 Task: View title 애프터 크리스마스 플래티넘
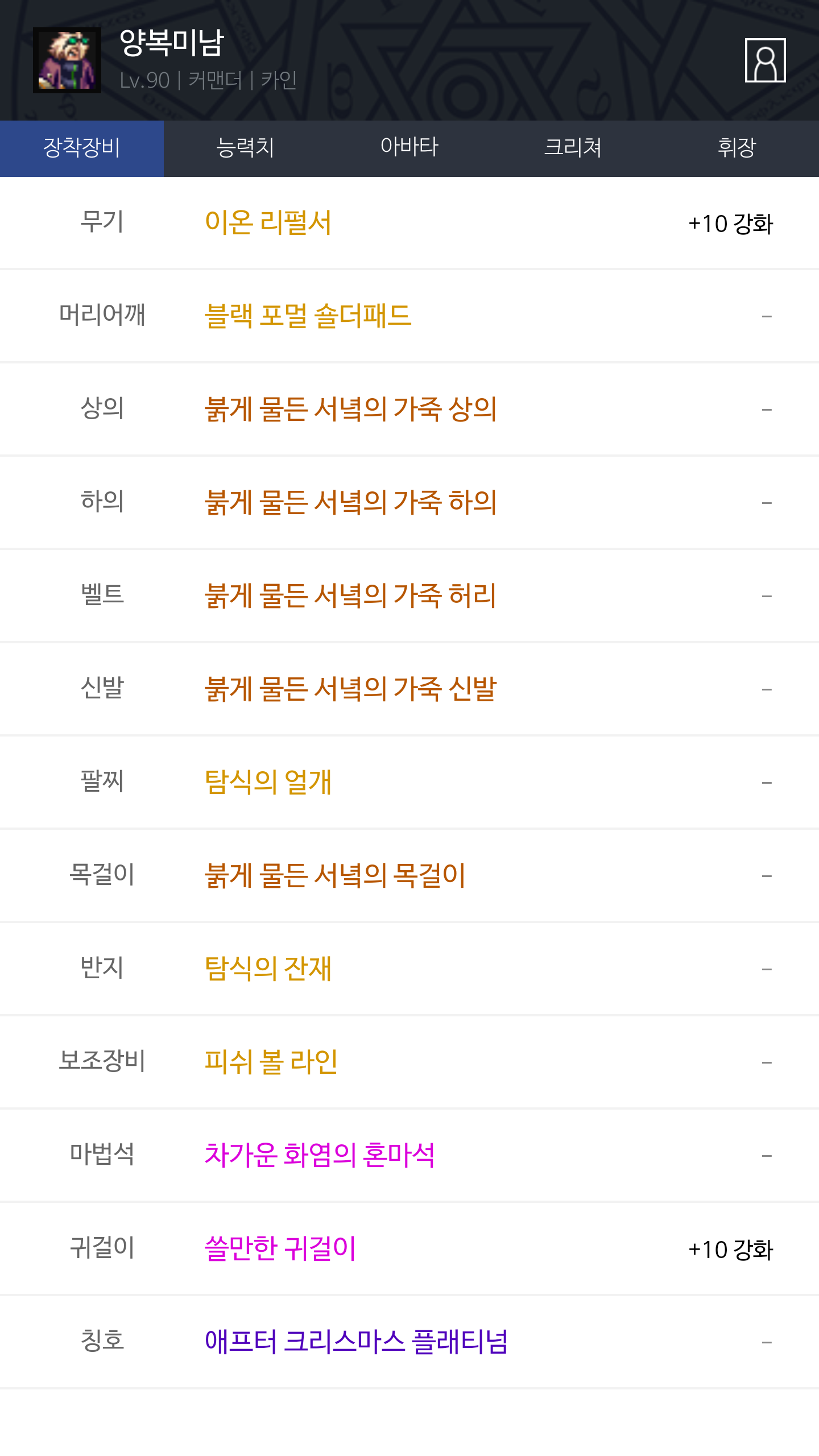click(x=356, y=1342)
